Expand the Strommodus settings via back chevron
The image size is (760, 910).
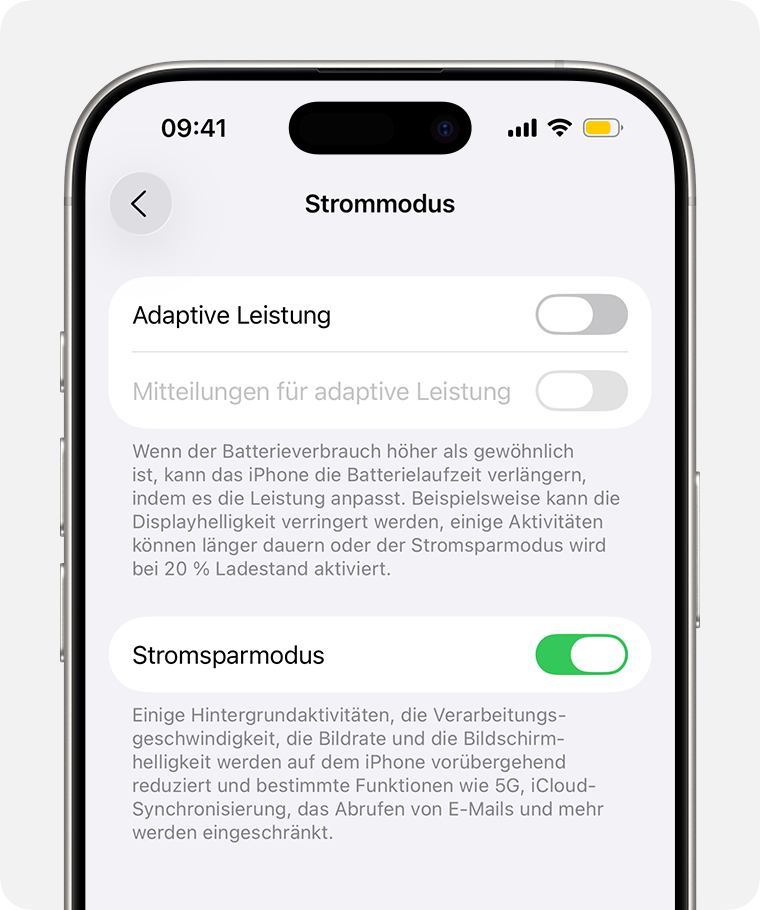[140, 203]
